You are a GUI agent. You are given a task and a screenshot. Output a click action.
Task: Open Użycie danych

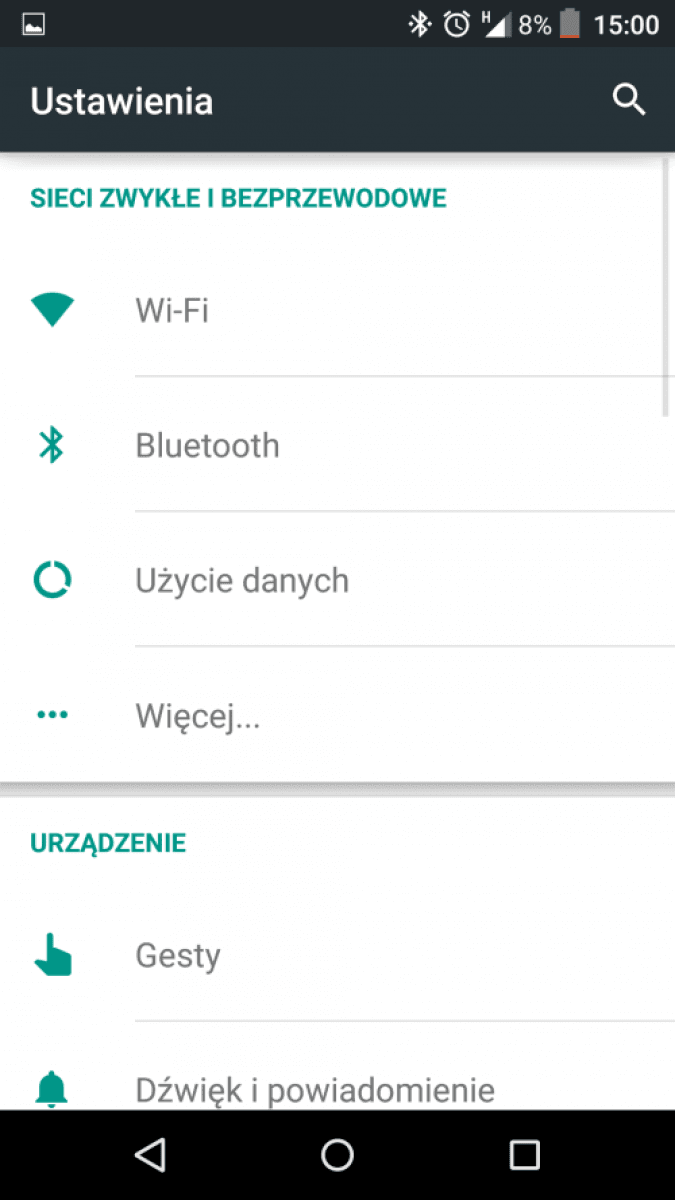(337, 580)
